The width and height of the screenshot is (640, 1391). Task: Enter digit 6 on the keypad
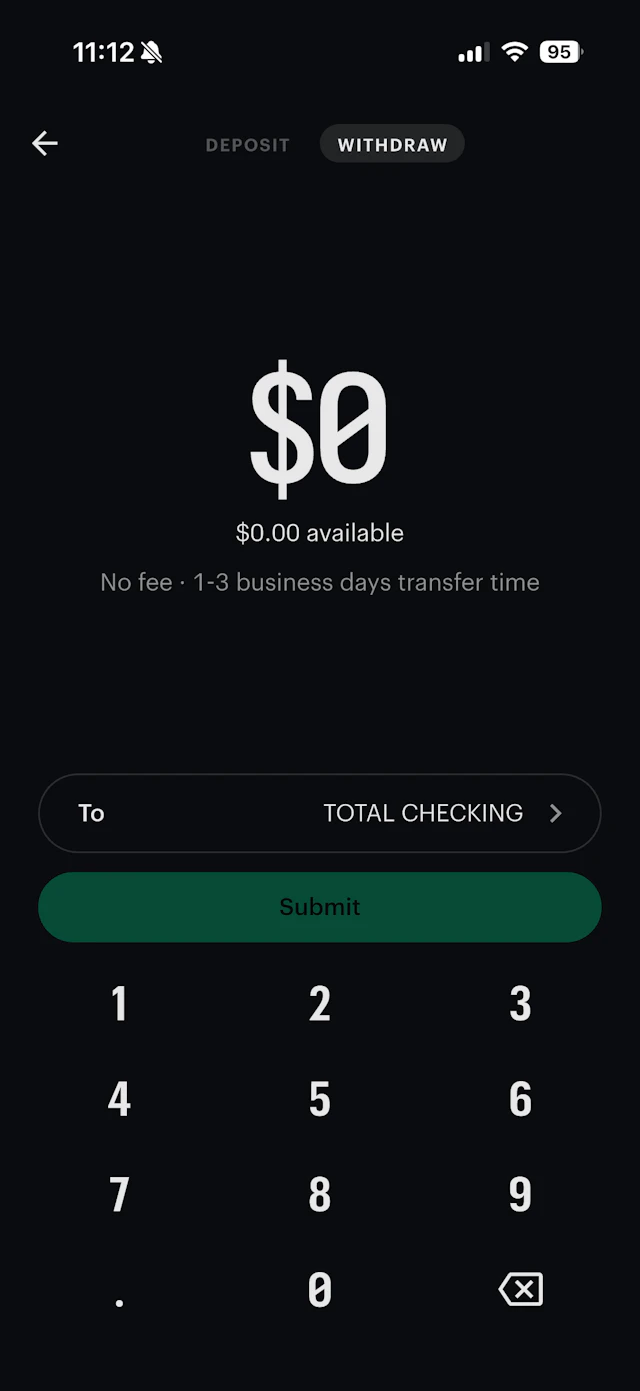coord(521,1099)
